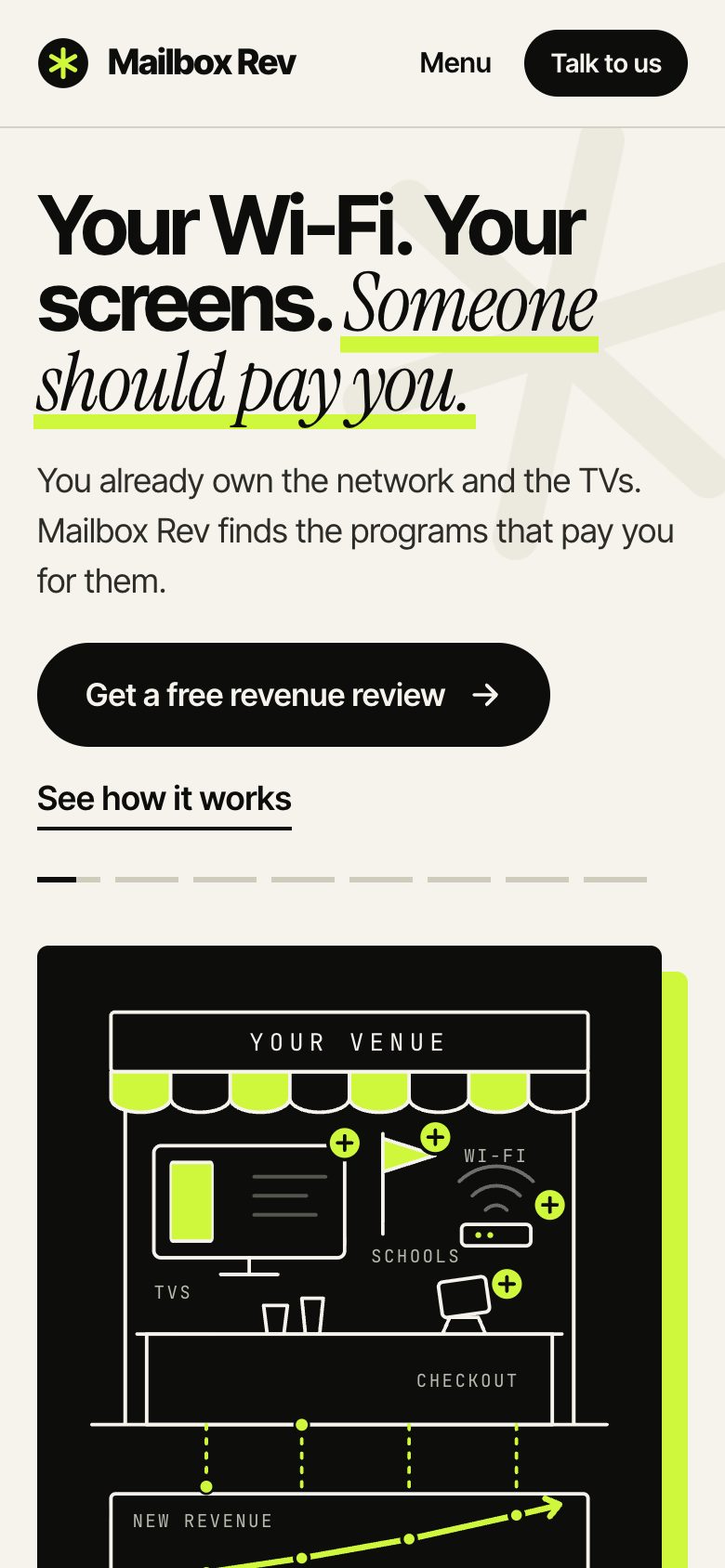725x1568 pixels.
Task: Tap the Talk to us button
Action: (606, 63)
